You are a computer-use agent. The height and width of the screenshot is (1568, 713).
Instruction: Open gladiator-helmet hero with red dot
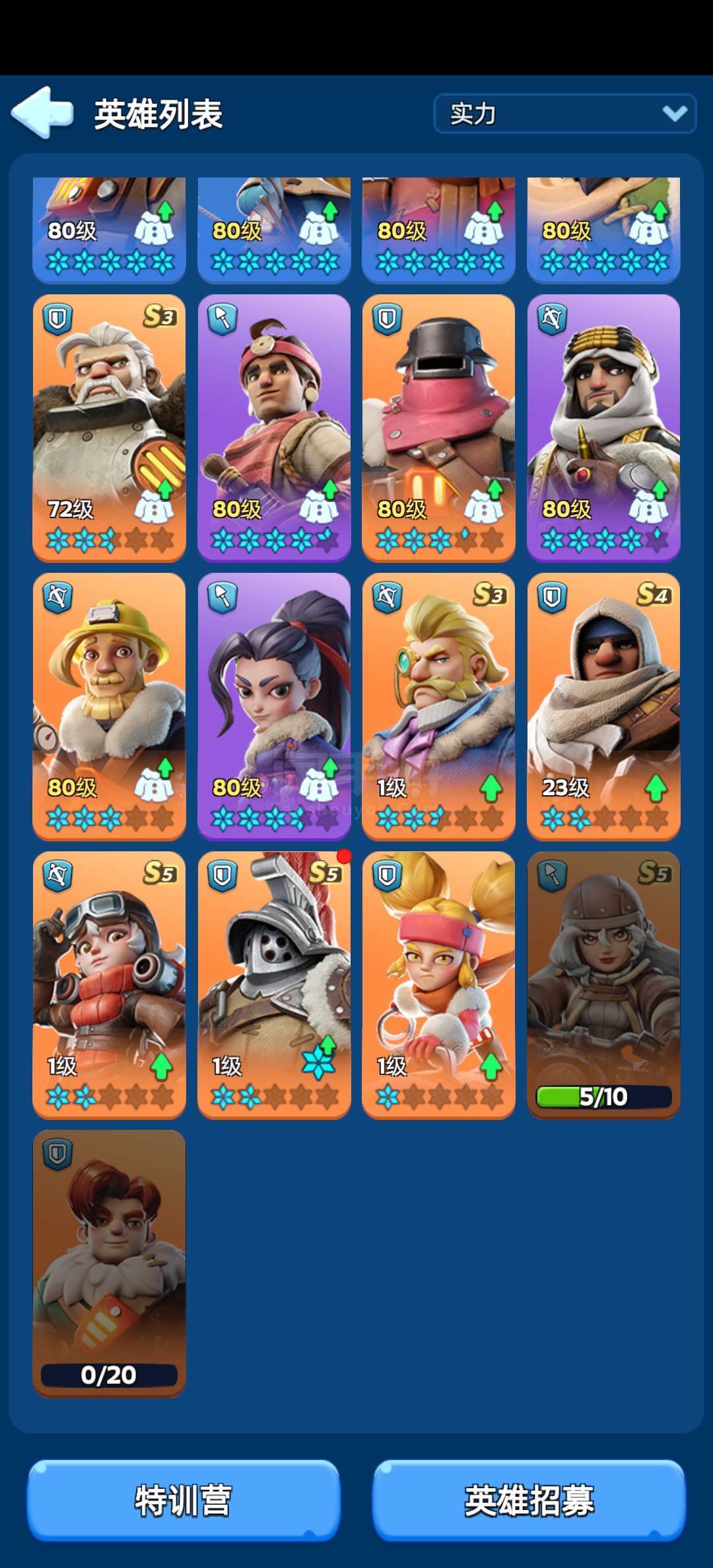tap(274, 985)
